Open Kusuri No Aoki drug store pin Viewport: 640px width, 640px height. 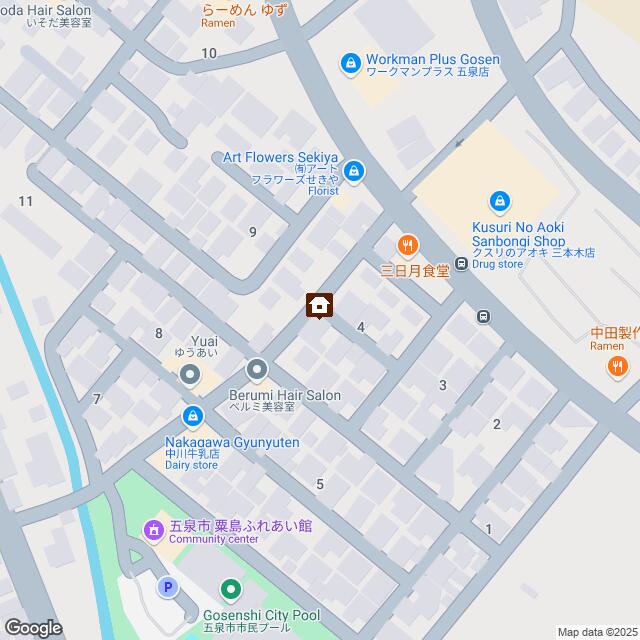pyautogui.click(x=497, y=203)
